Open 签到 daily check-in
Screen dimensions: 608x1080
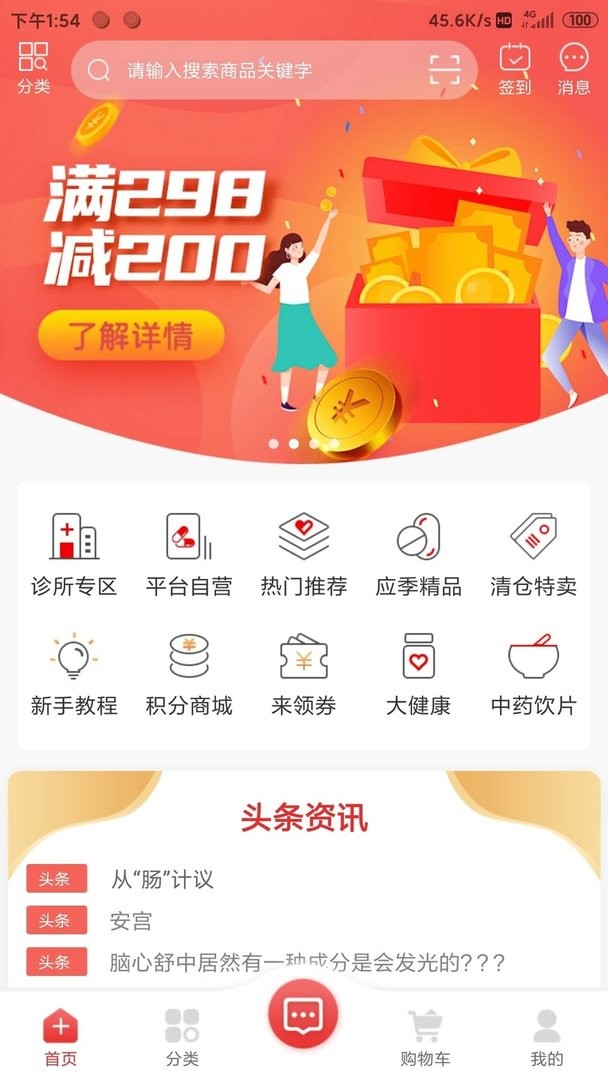click(515, 68)
